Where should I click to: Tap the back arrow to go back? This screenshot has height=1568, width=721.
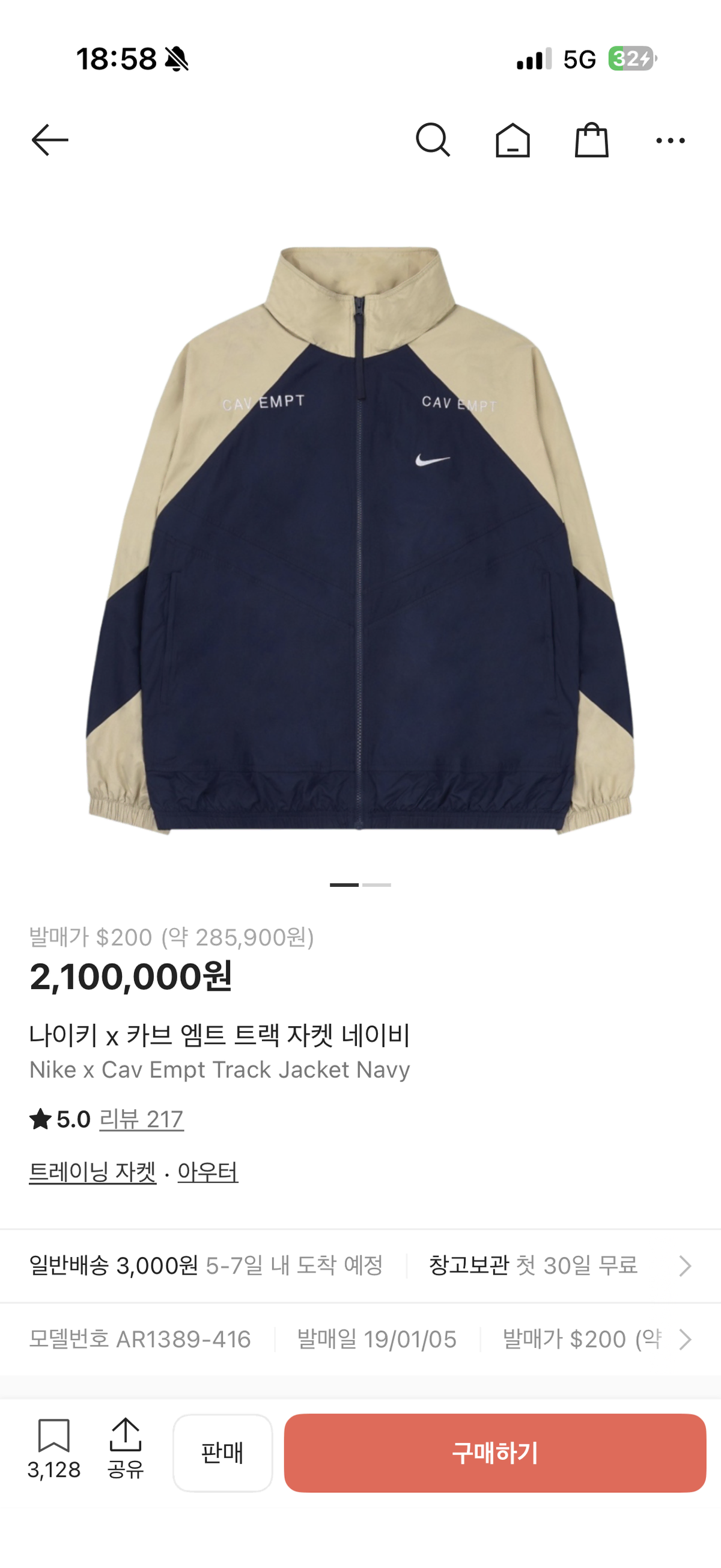[x=51, y=141]
